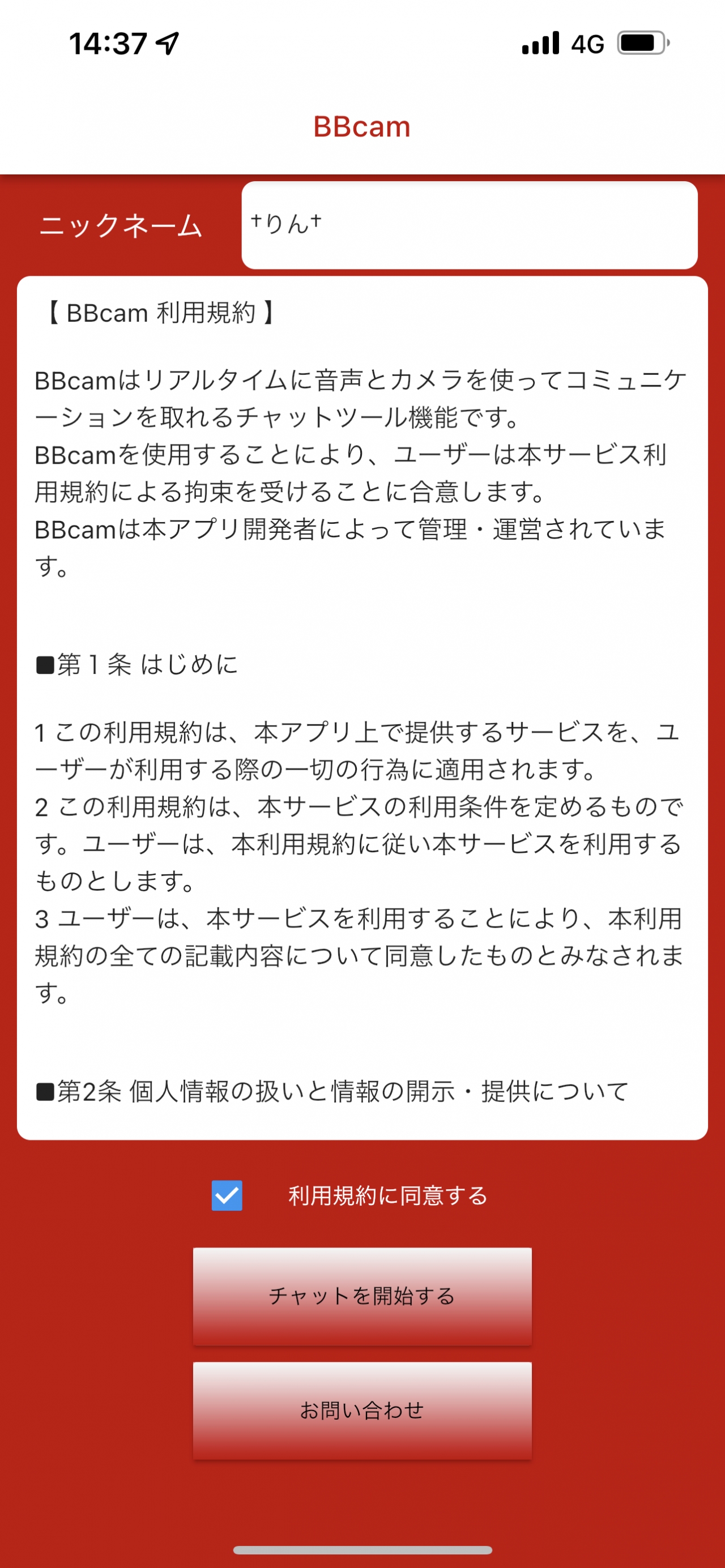Start chat with チャットを開始する button
725x1568 pixels.
point(362,1296)
